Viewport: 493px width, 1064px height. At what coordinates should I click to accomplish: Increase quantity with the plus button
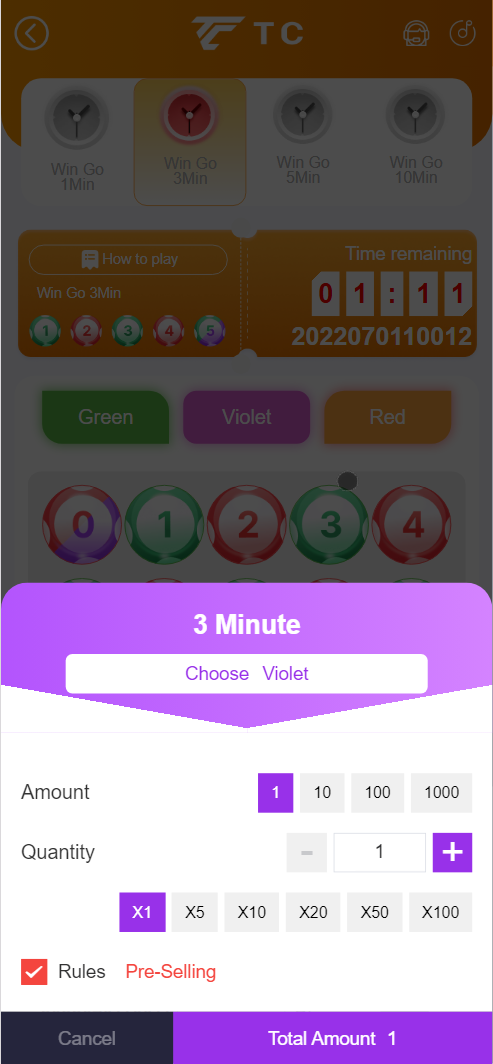452,852
